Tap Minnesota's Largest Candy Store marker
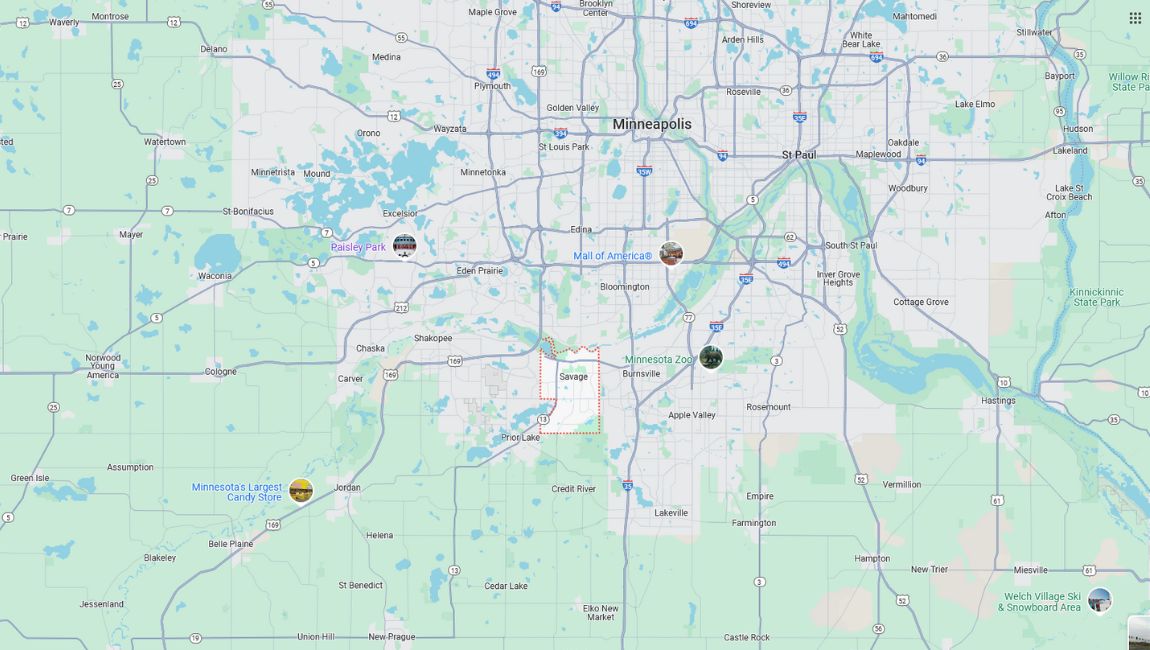 (x=301, y=490)
